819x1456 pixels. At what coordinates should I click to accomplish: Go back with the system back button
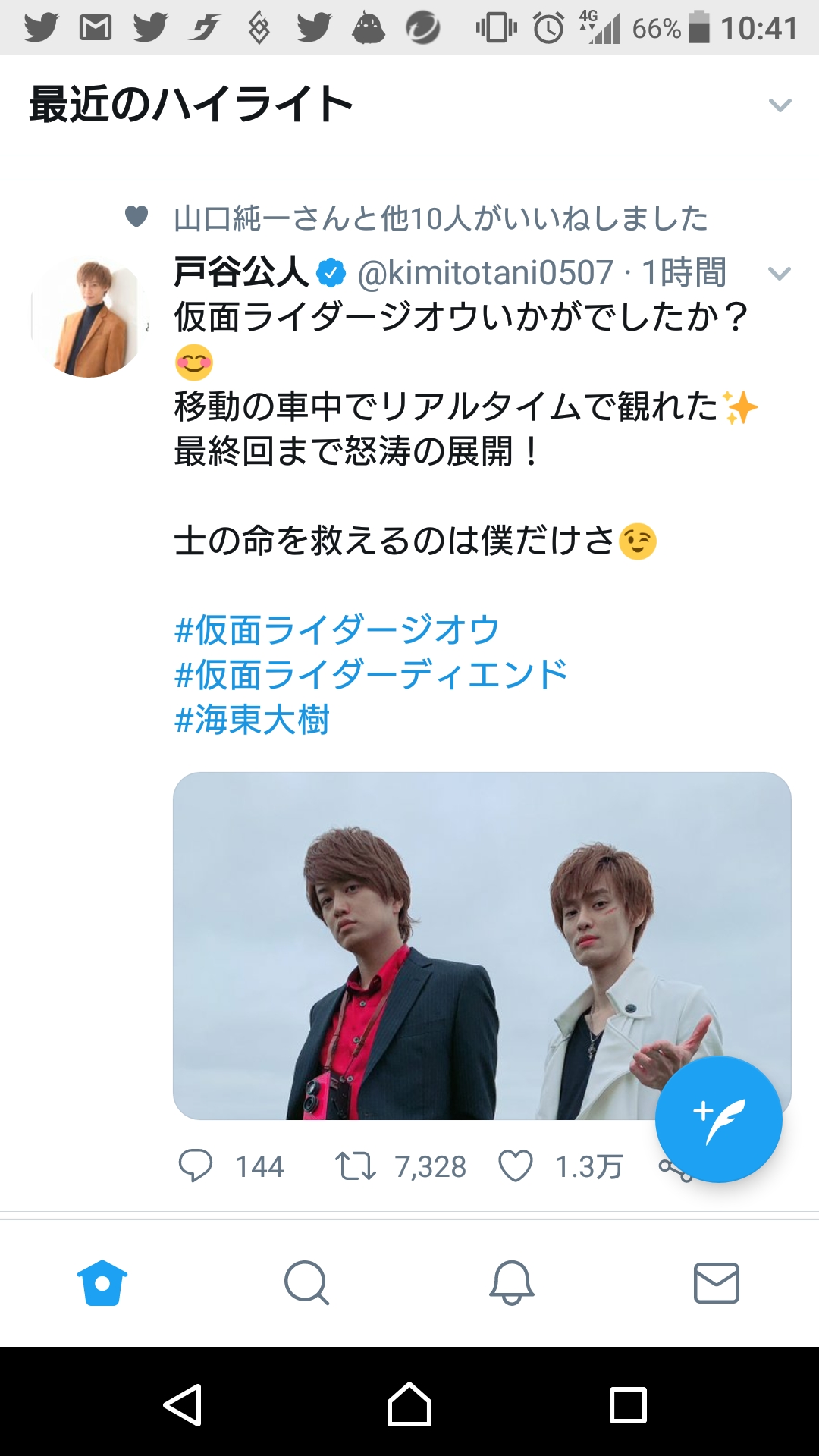coord(183,1405)
